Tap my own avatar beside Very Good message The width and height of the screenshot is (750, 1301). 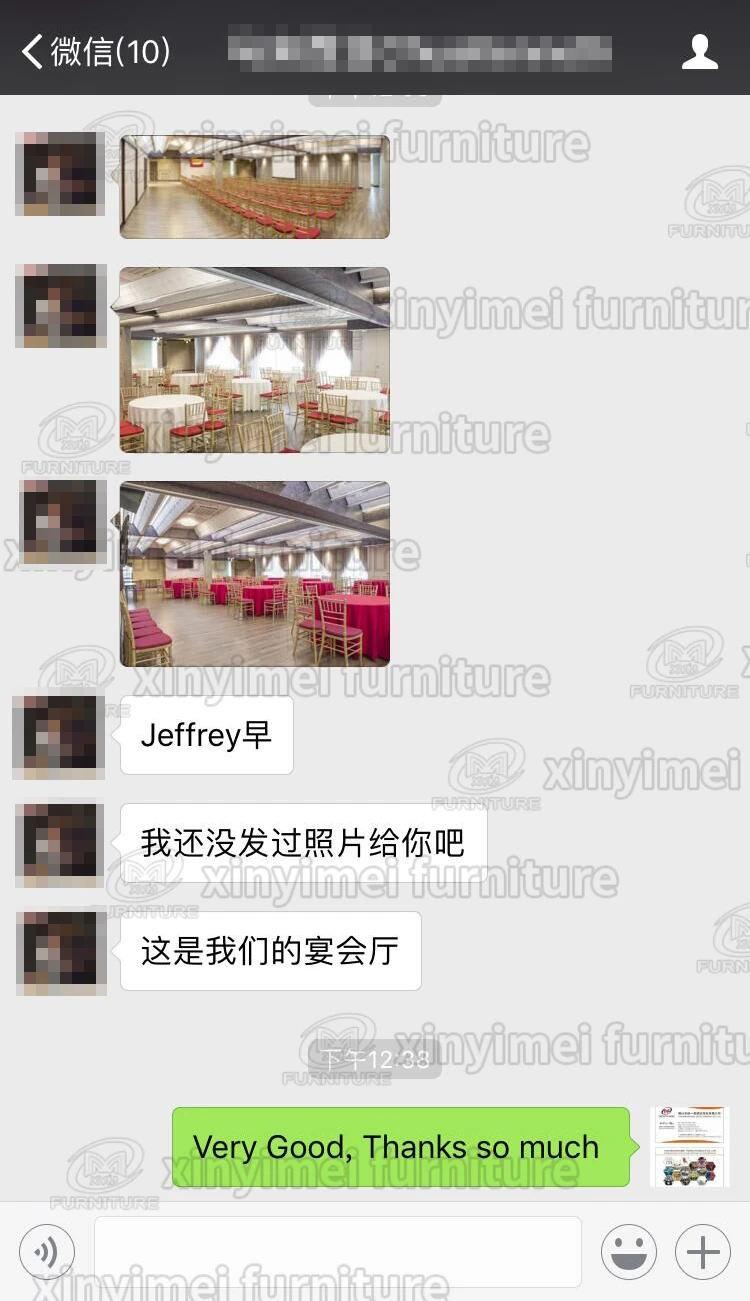(689, 1146)
